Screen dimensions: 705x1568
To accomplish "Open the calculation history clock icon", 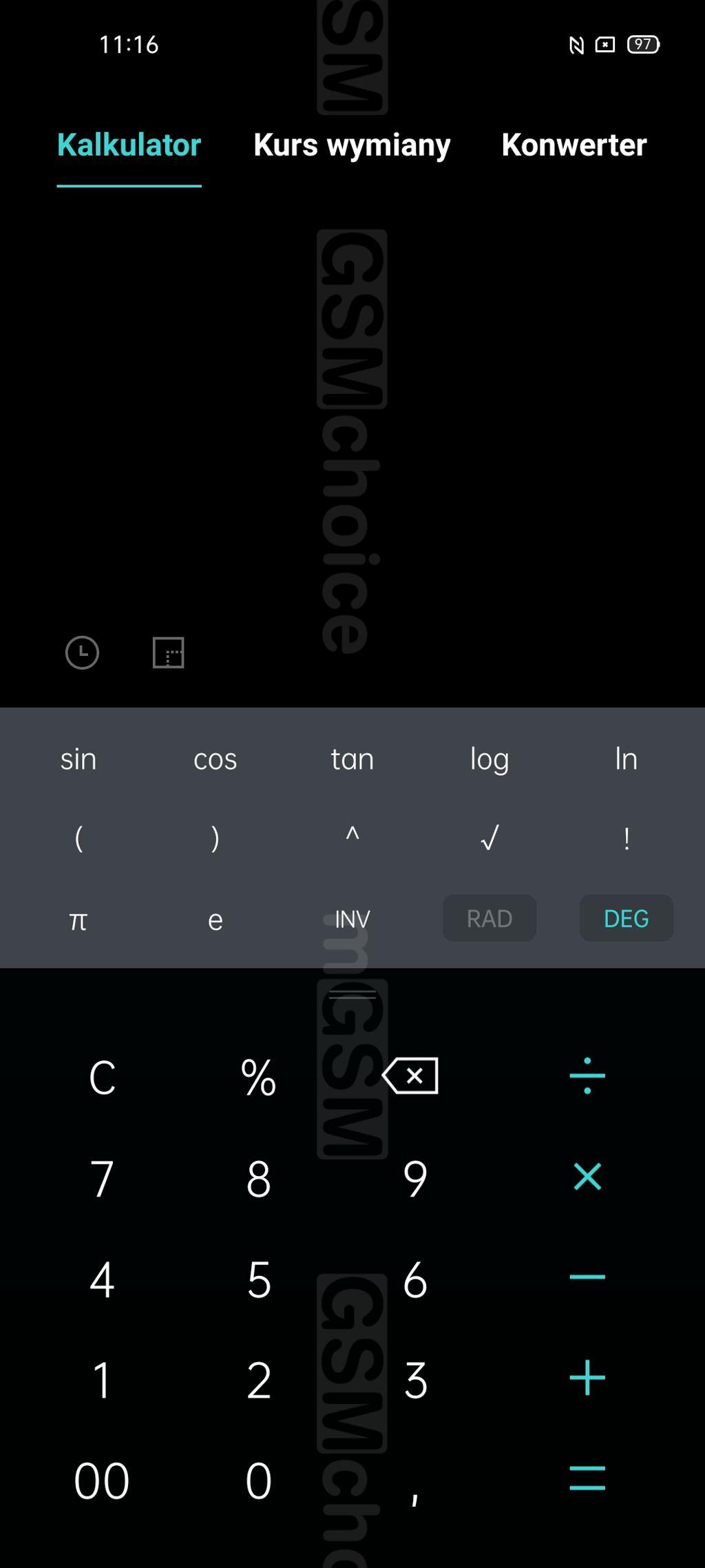I will [82, 652].
